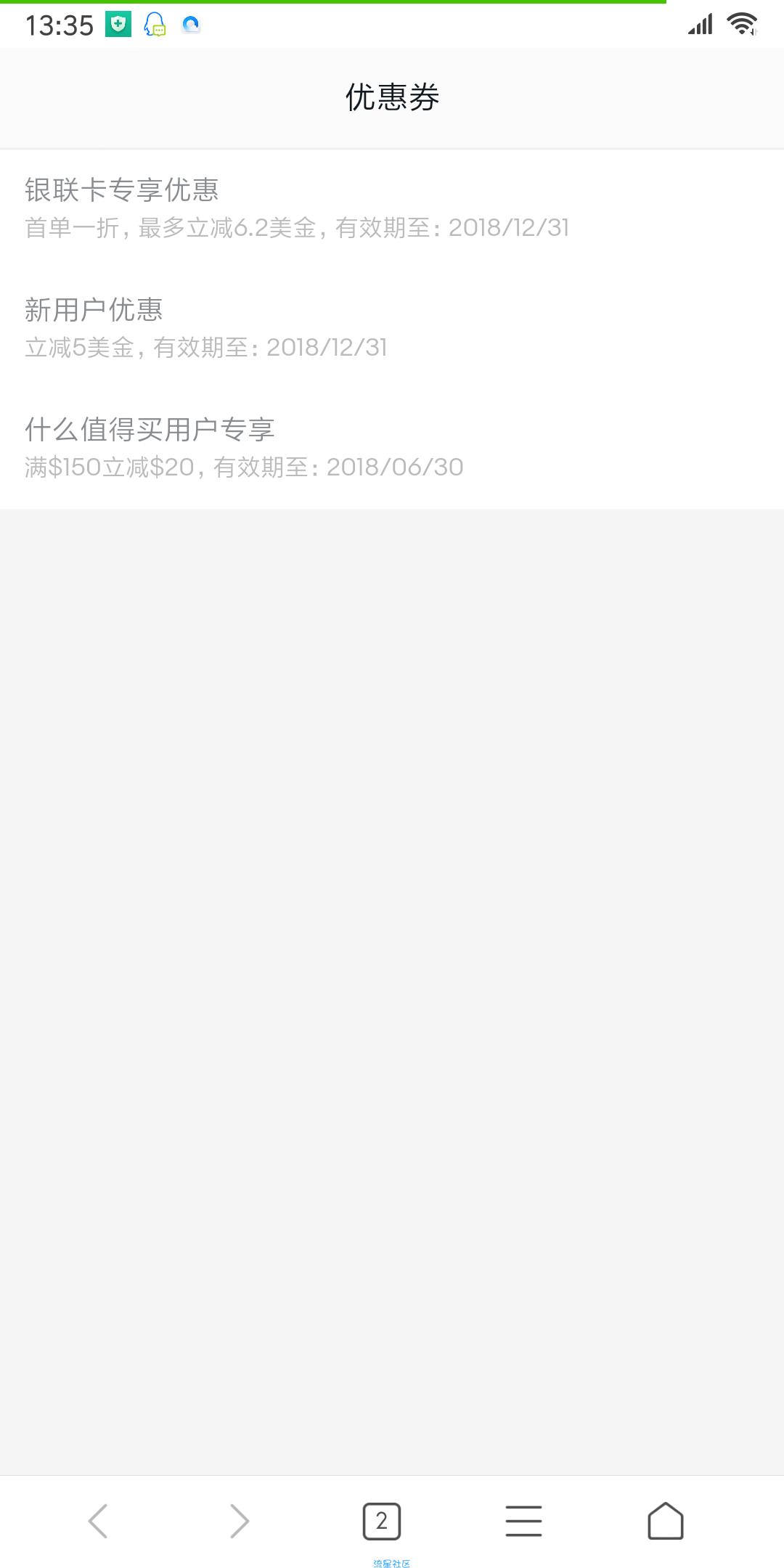Select the 银联卡专享优惠 coupon

click(392, 208)
